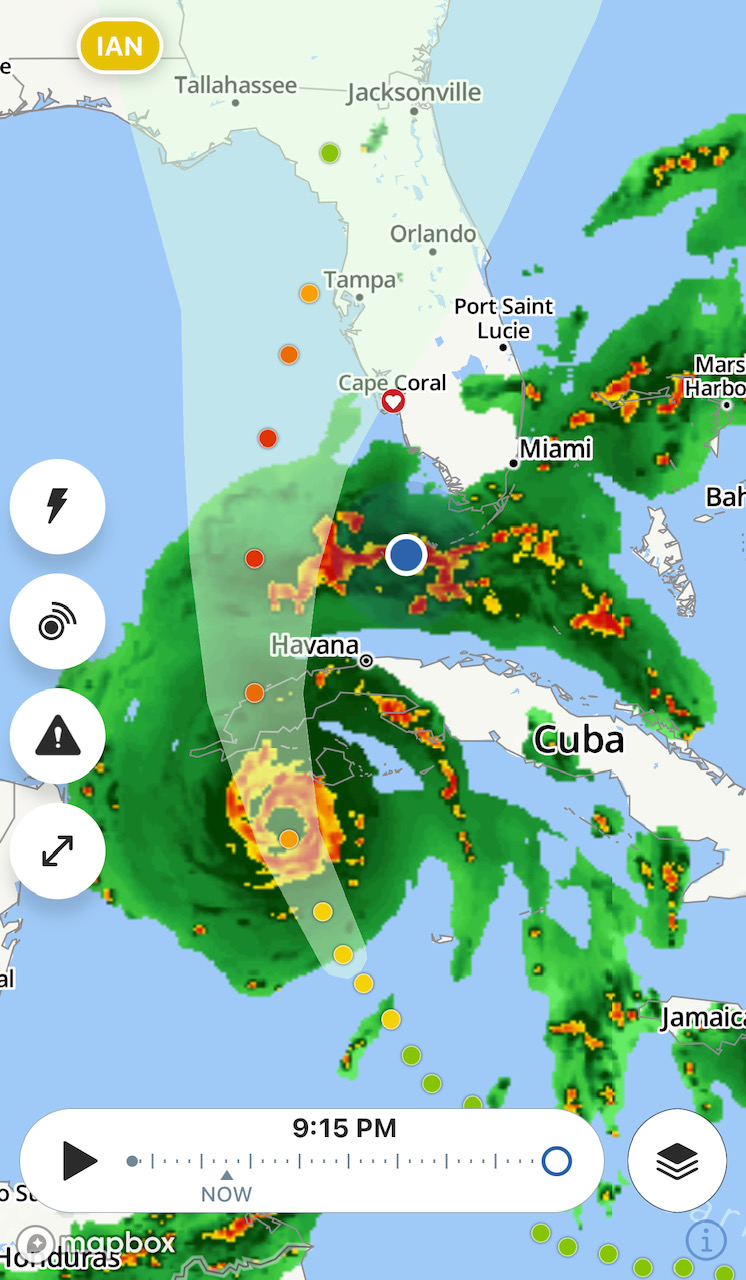Tap the blue current location marker

pyautogui.click(x=406, y=554)
